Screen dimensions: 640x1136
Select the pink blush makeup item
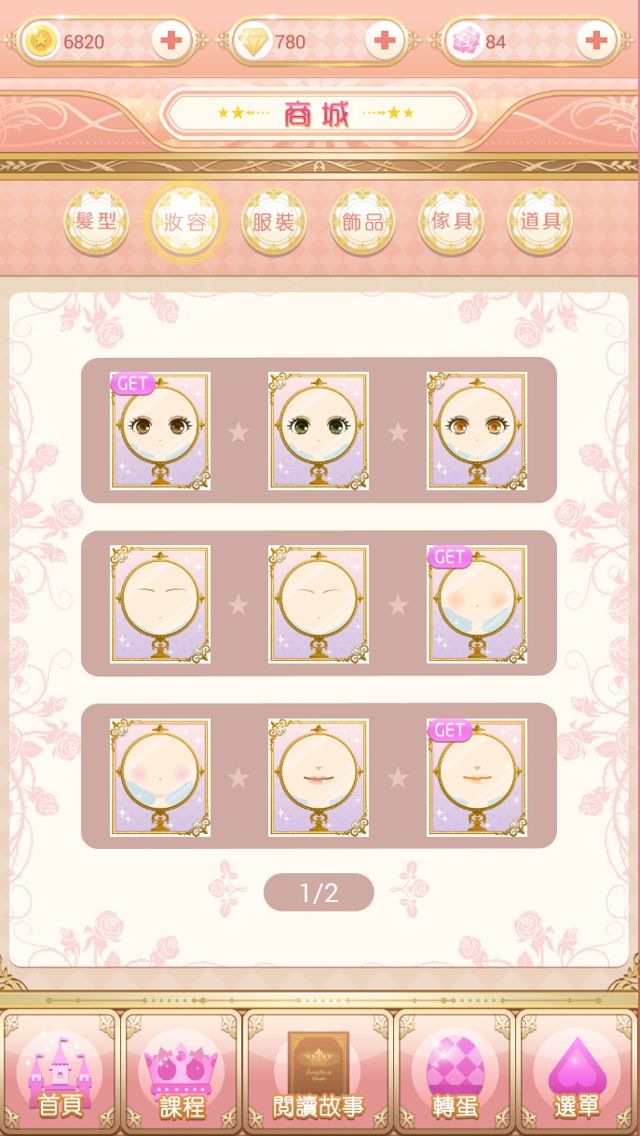[x=160, y=777]
